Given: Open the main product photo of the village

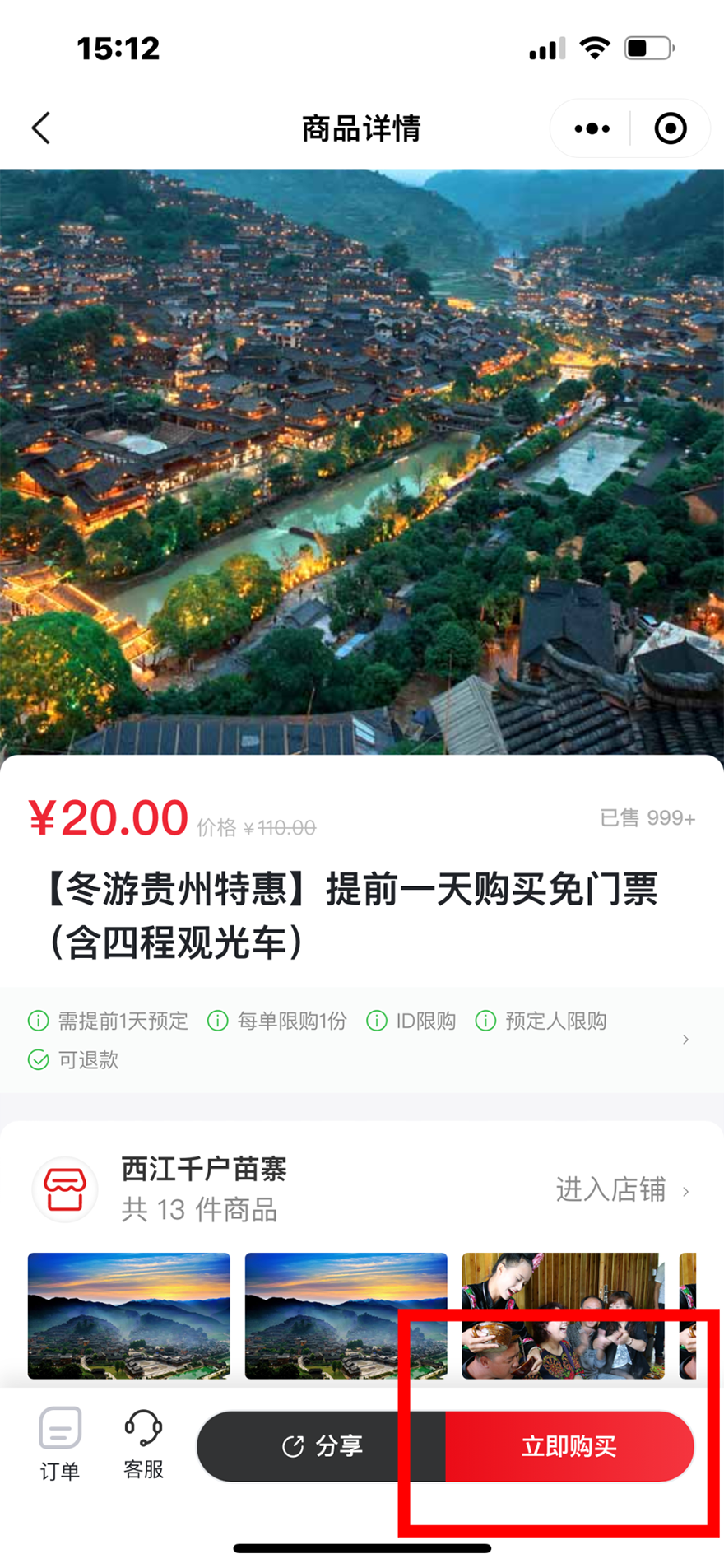Looking at the screenshot, I should click(x=362, y=461).
